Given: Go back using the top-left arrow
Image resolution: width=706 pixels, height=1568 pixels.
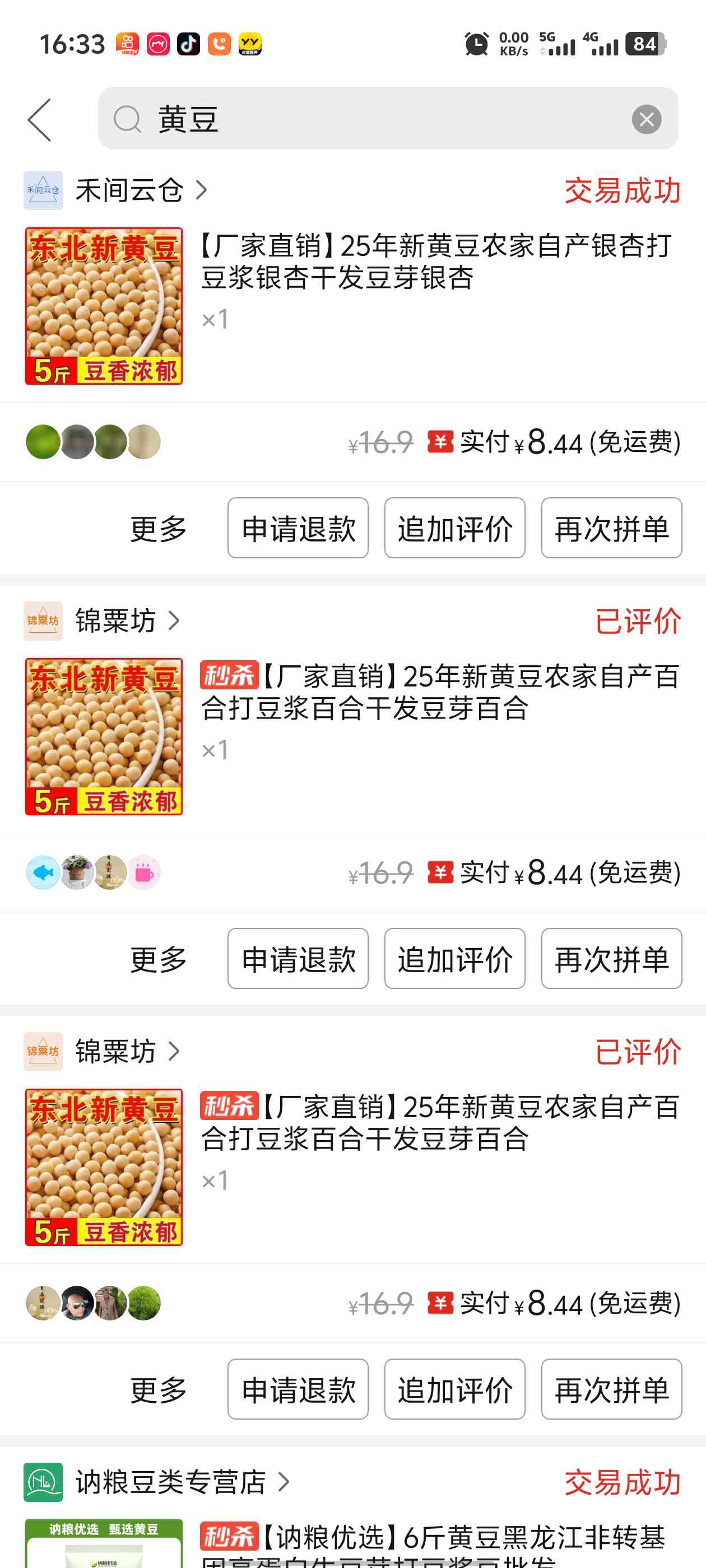Looking at the screenshot, I should pos(40,120).
